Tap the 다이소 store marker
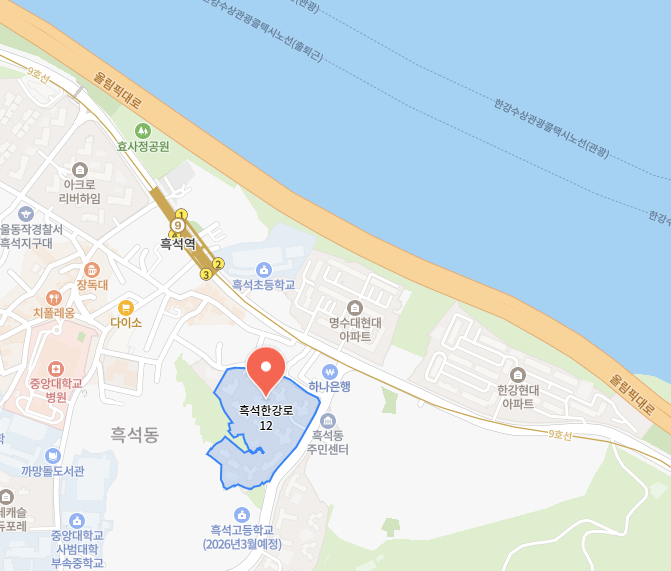This screenshot has width=671, height=571. (x=126, y=307)
